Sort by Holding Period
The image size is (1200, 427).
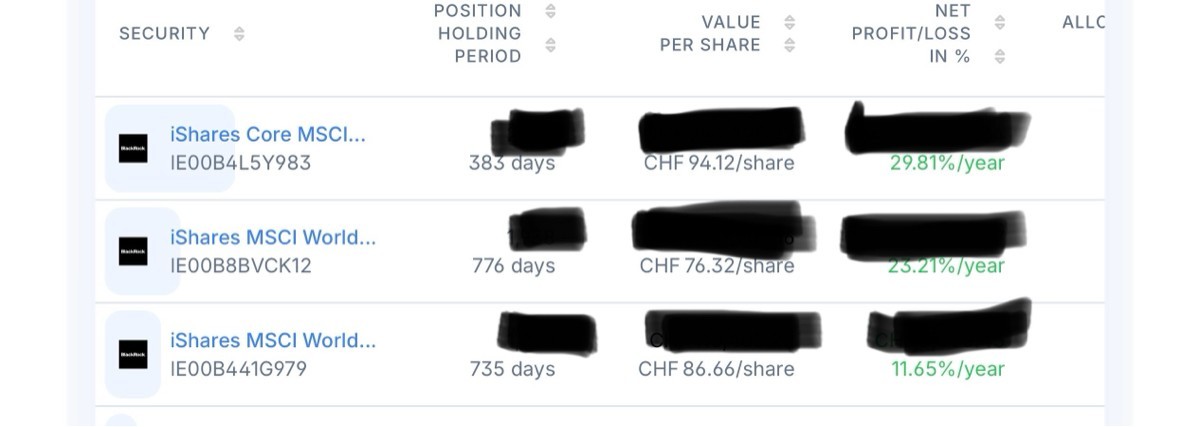pos(550,45)
